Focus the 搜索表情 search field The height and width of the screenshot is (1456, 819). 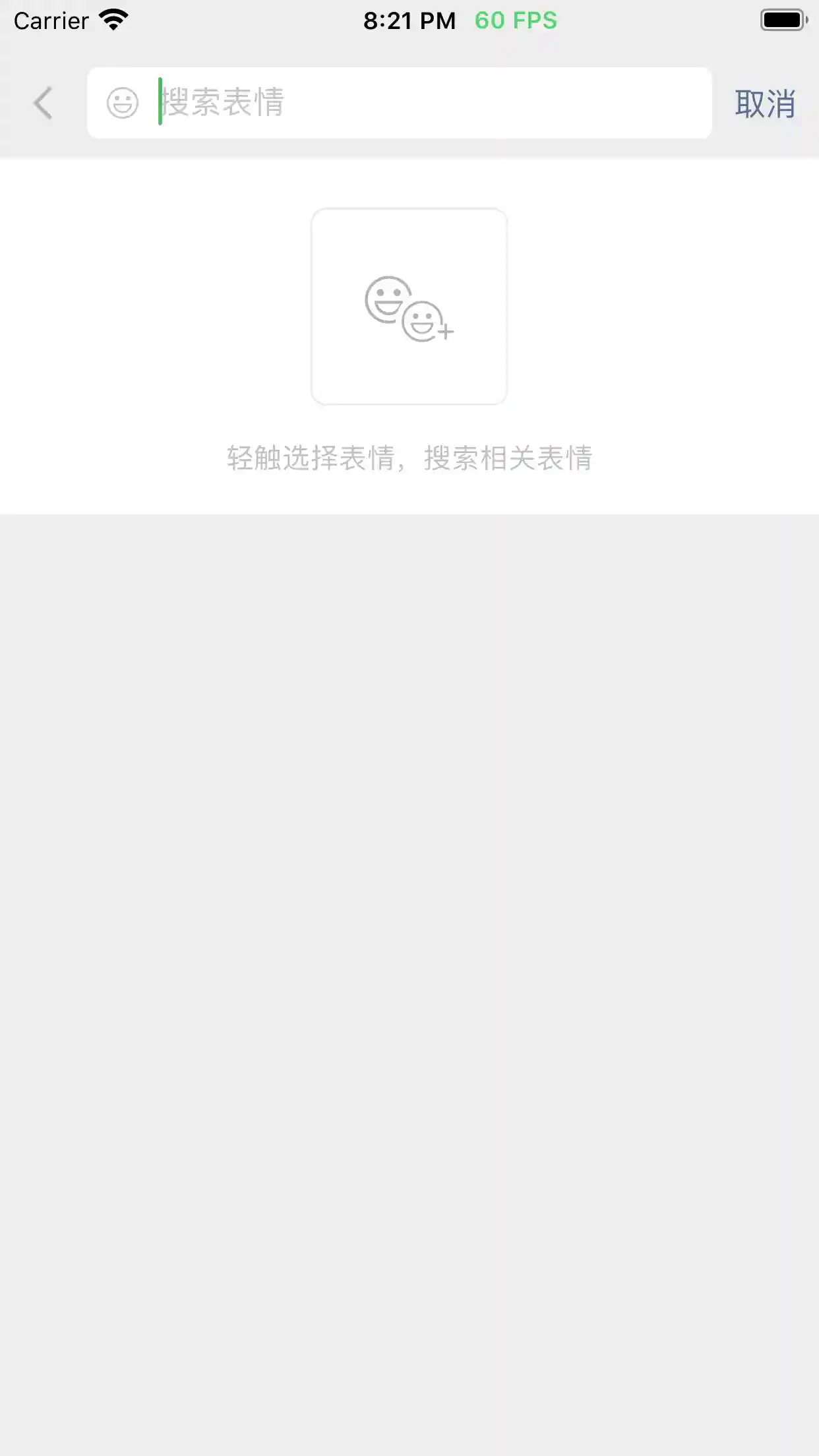[x=422, y=104]
